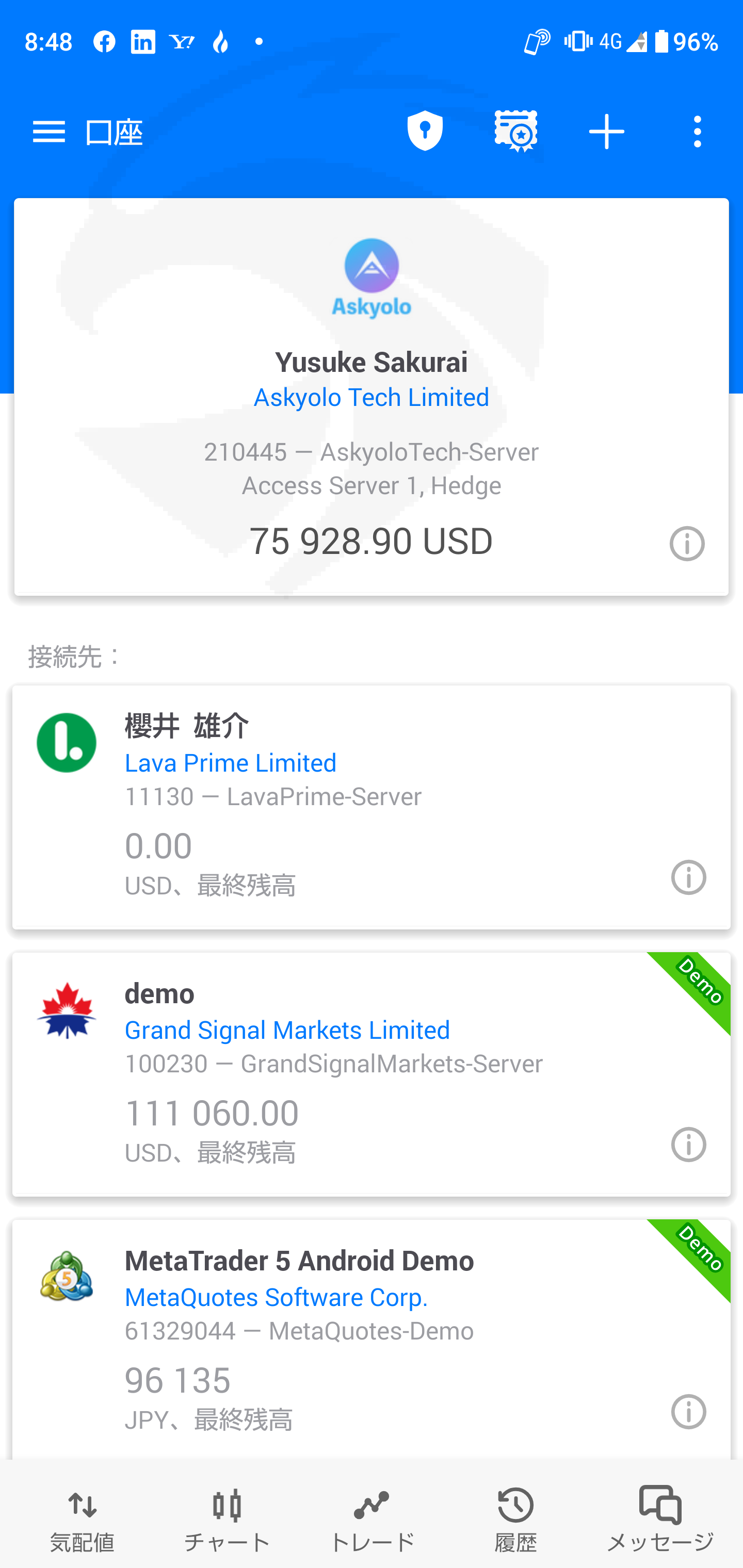Show info for the MetaQuotes-Demo account
Viewport: 743px width, 1568px height.
(688, 1412)
